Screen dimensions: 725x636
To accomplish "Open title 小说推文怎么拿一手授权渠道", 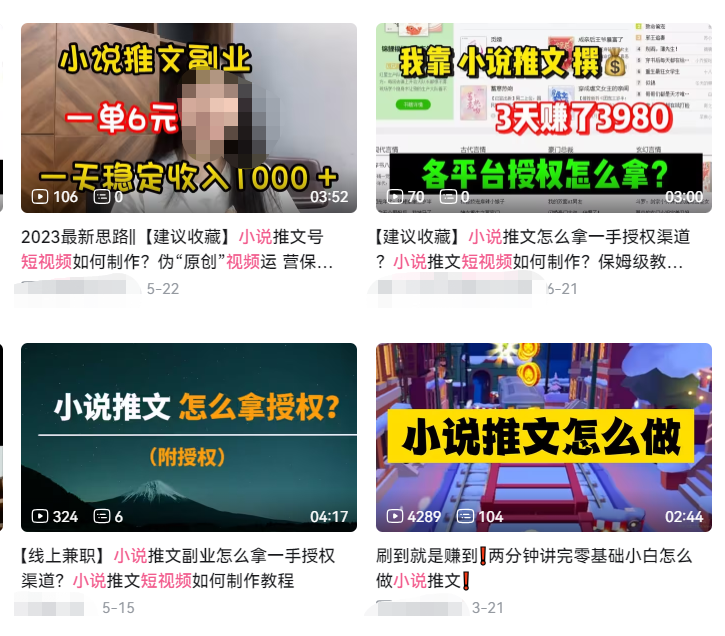I will point(530,250).
